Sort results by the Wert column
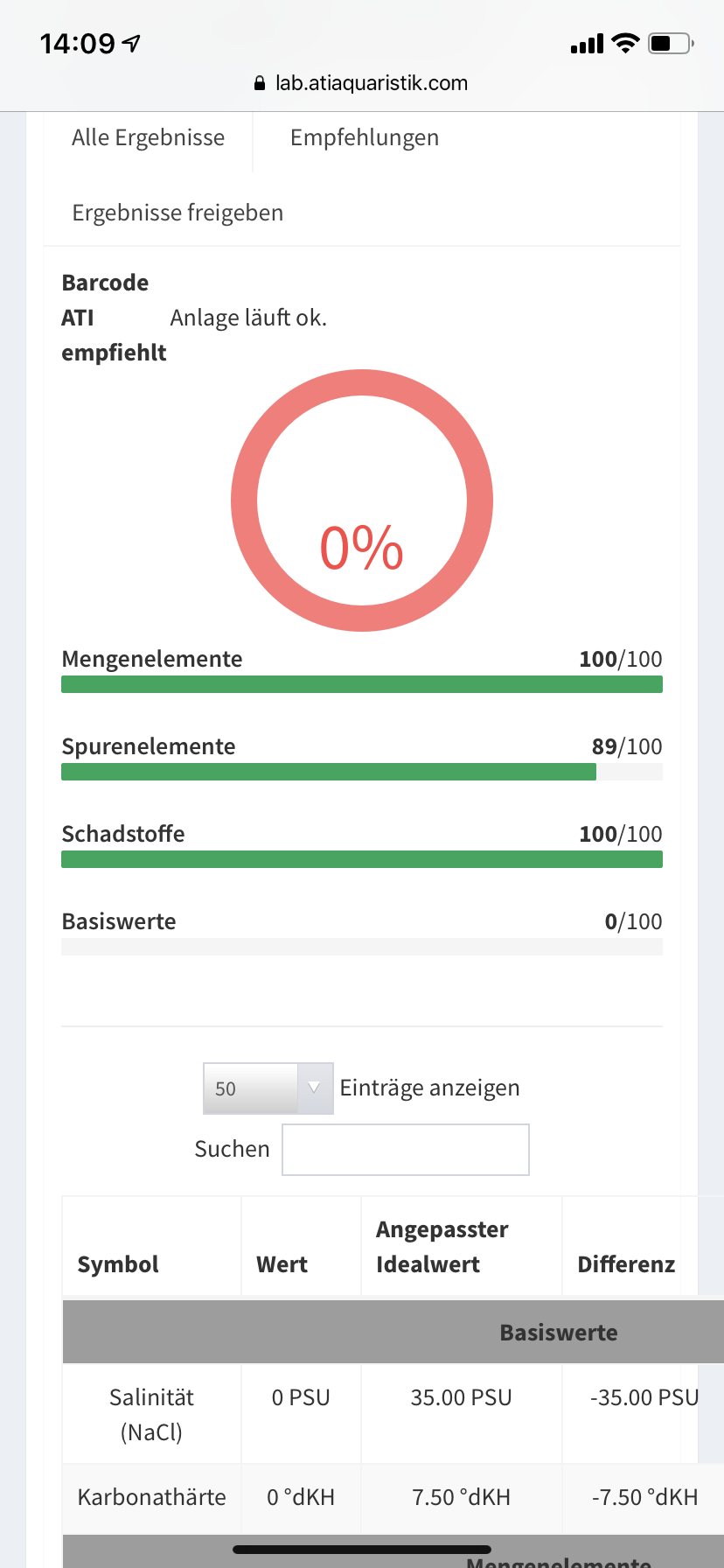The width and height of the screenshot is (724, 1568). coord(282,1264)
